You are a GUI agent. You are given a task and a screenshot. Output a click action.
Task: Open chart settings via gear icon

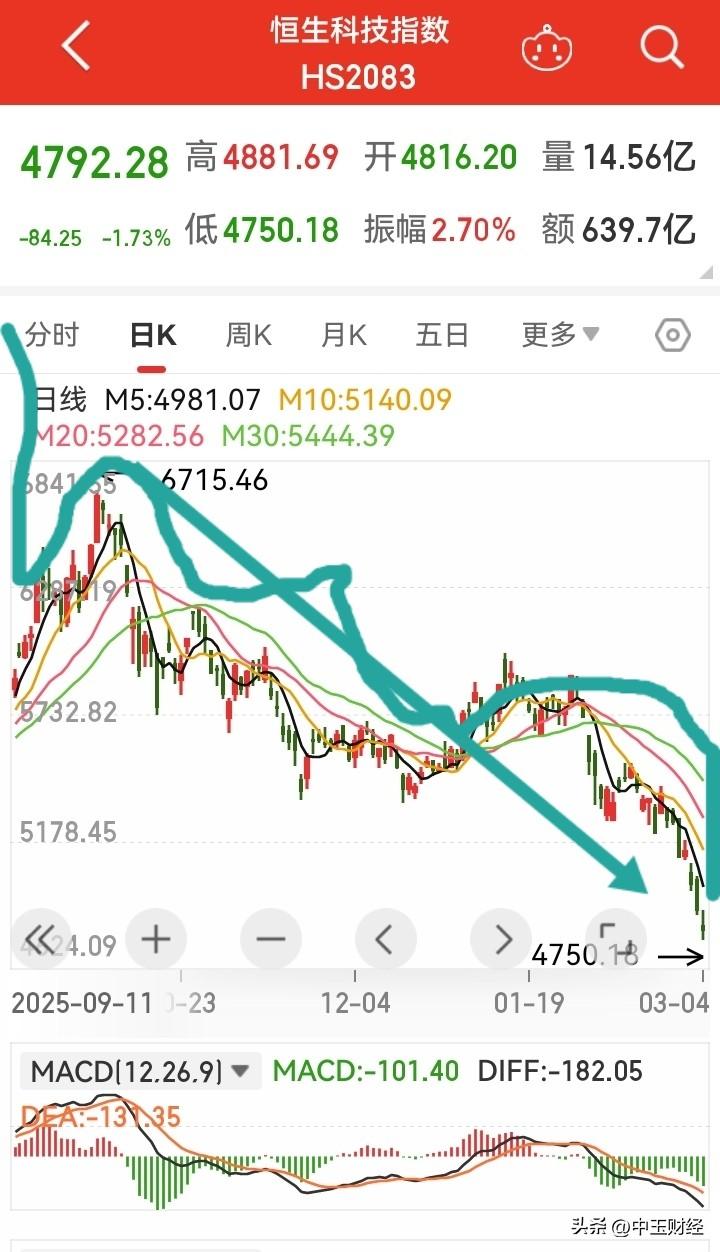pos(672,335)
